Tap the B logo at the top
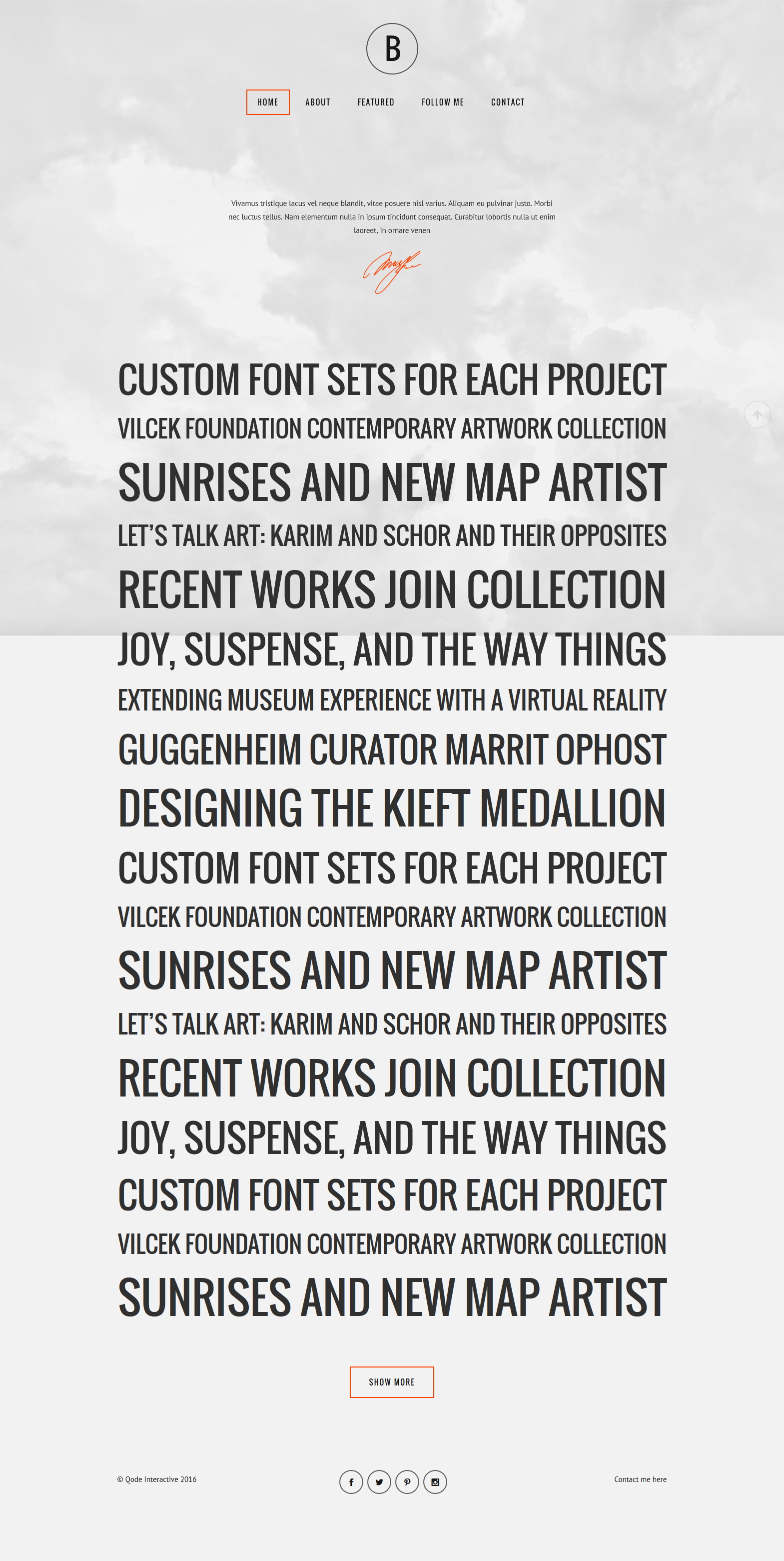 click(x=392, y=48)
